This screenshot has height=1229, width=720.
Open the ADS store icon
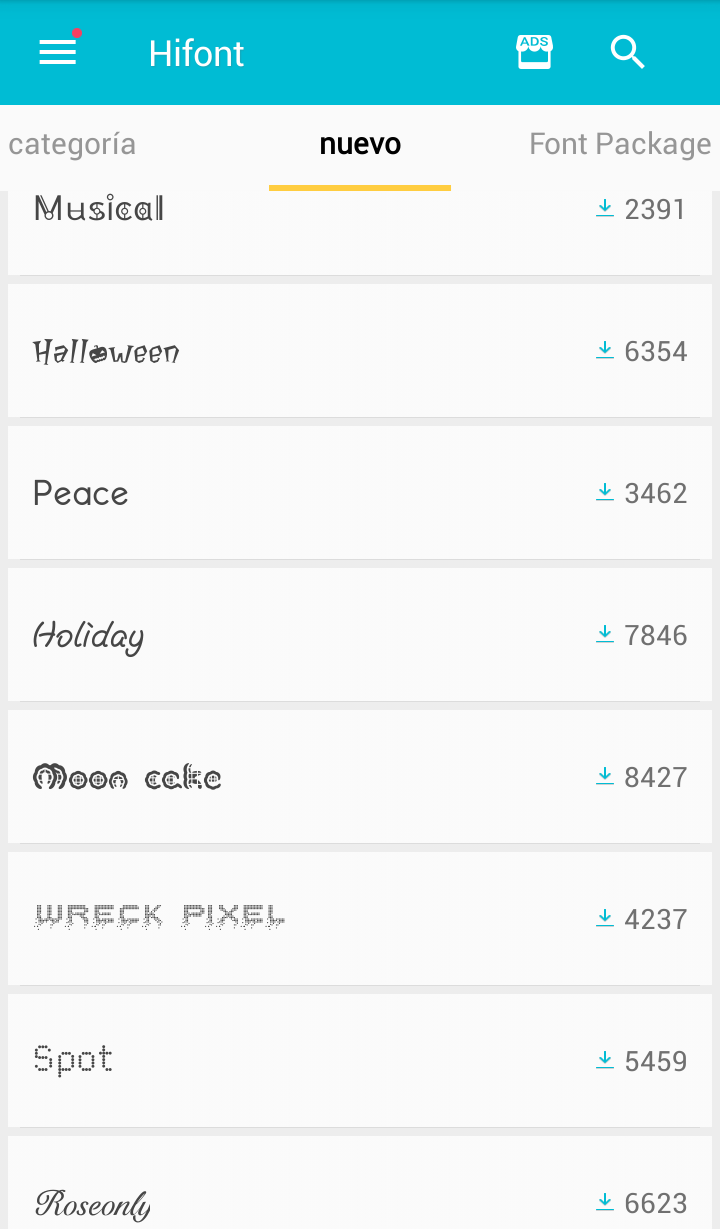pos(534,52)
